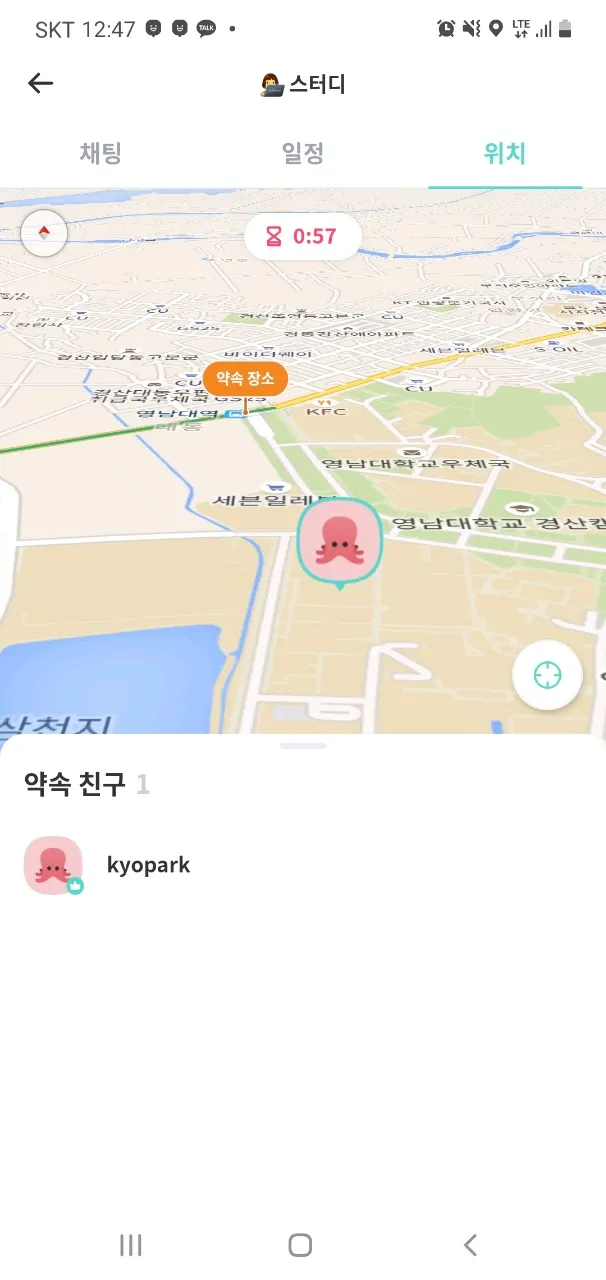Switch to the 채팅 tab

(x=100, y=154)
